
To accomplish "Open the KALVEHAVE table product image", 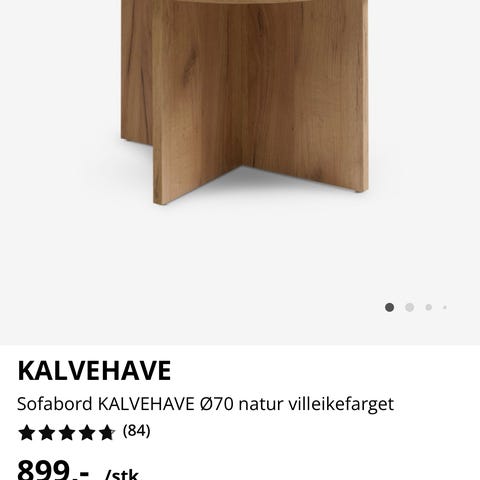I will coord(245,102).
